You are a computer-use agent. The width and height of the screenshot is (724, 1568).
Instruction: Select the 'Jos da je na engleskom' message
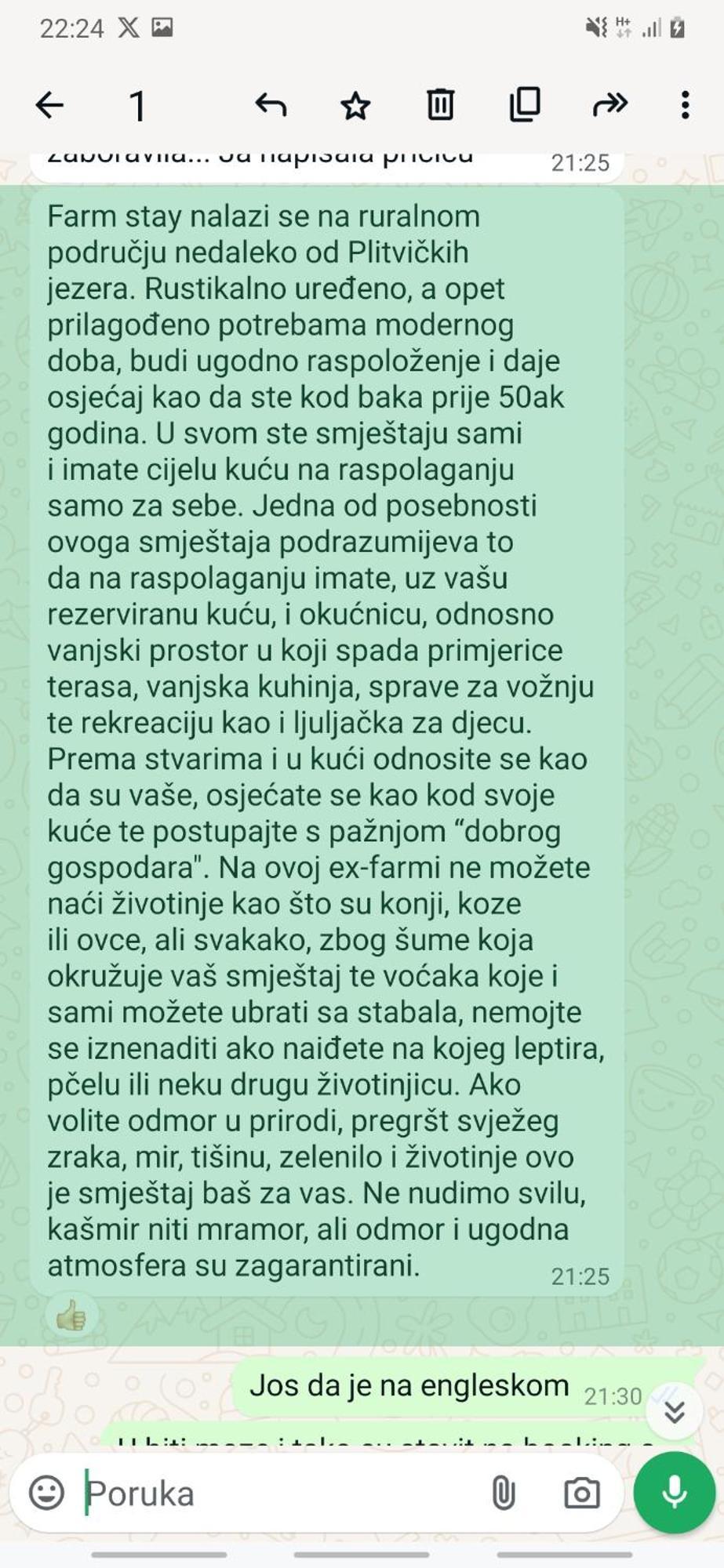point(408,1386)
